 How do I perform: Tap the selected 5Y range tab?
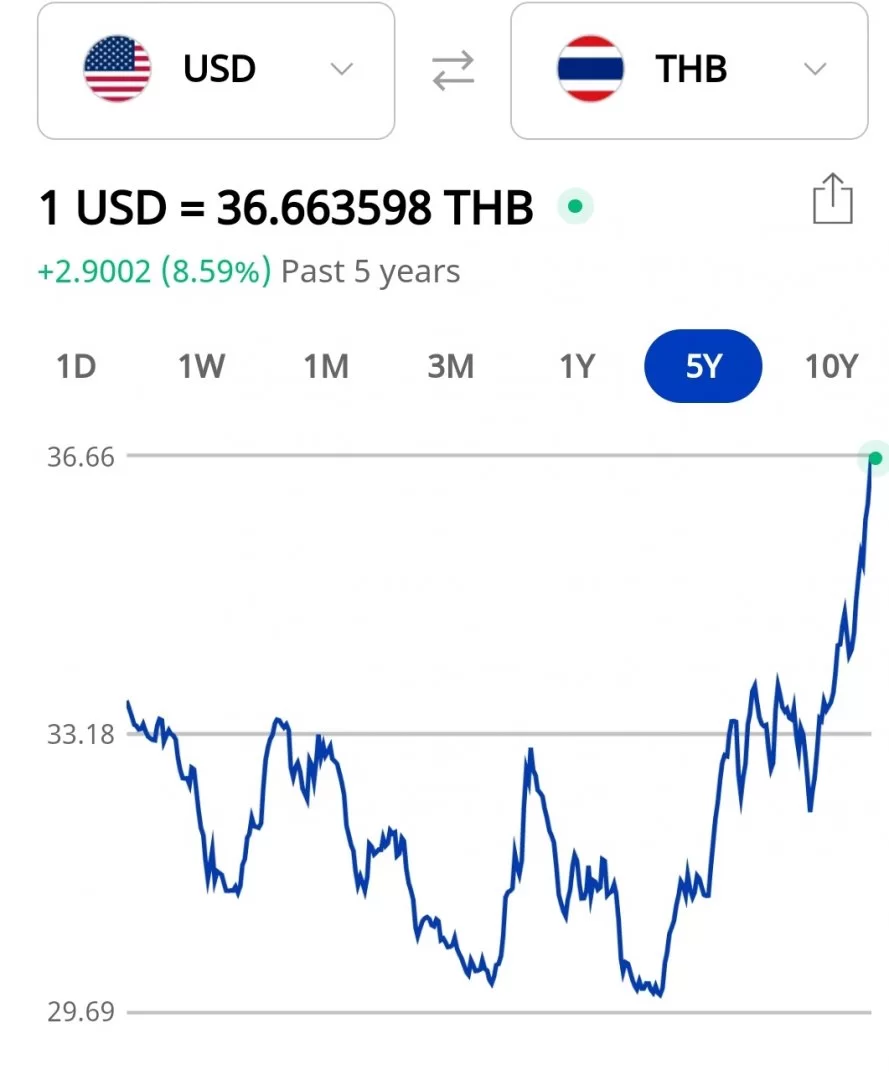pos(703,367)
